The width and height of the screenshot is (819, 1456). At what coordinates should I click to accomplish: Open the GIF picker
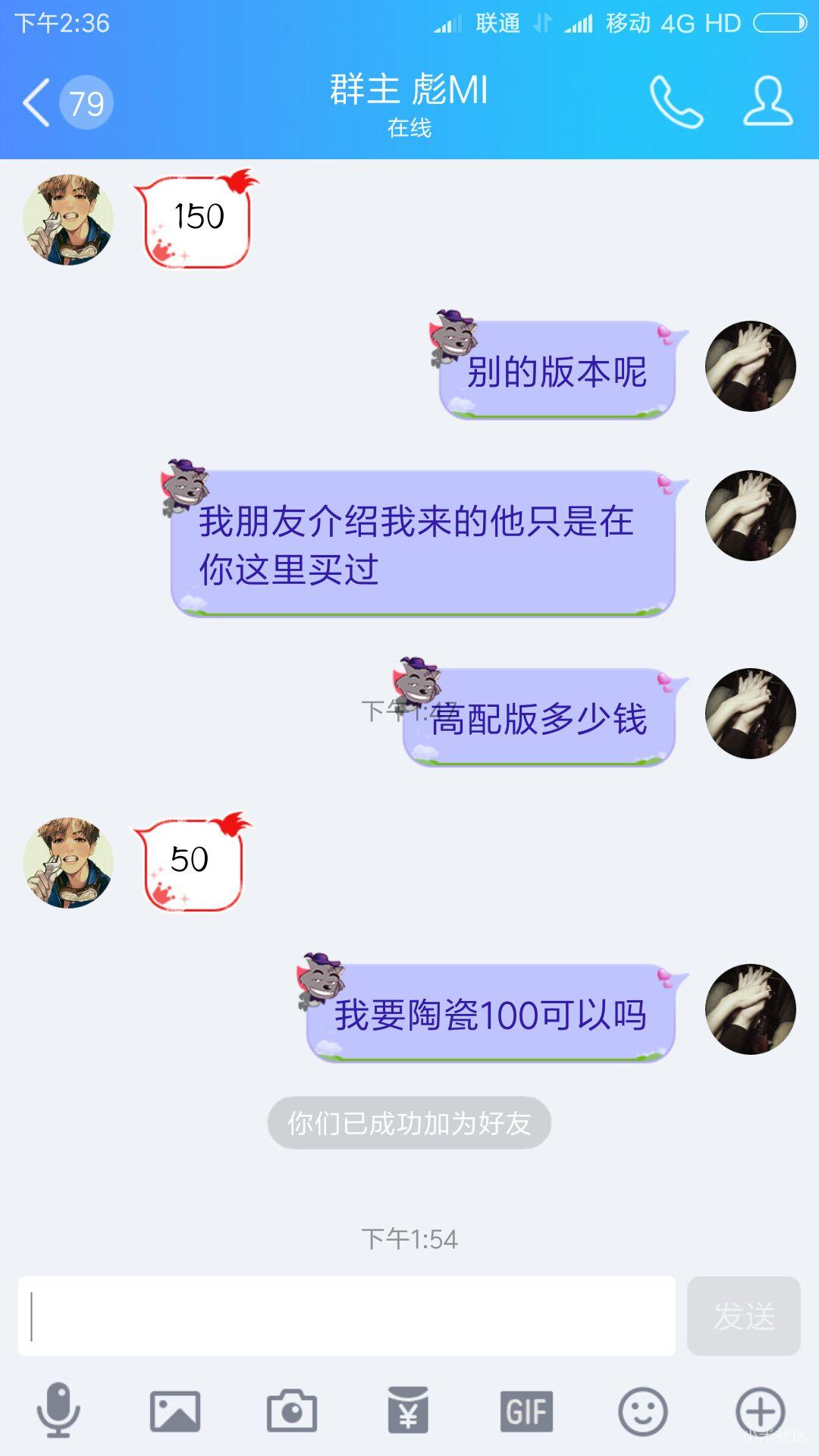[526, 1410]
